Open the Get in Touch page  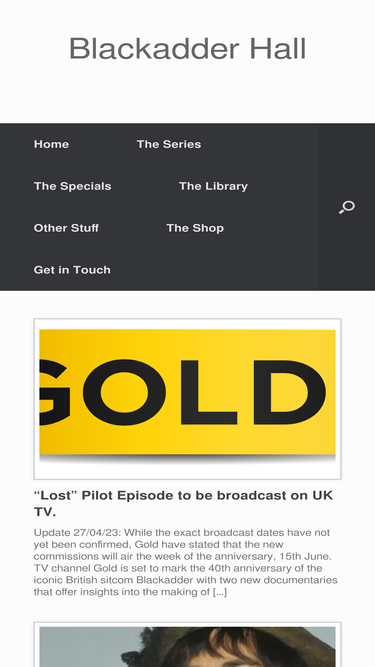(72, 270)
